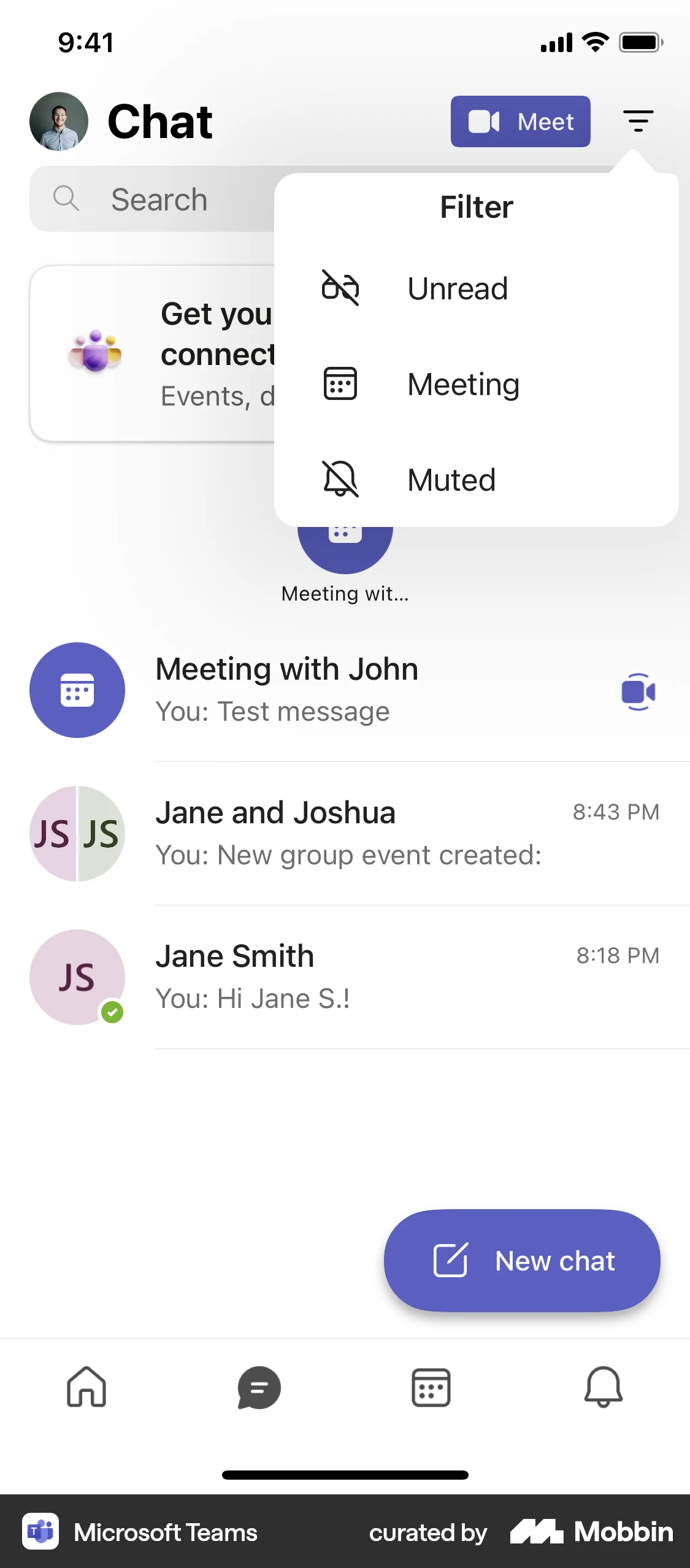Screen dimensions: 690x1568
Task: Toggle the Muted filter option
Action: 451,480
